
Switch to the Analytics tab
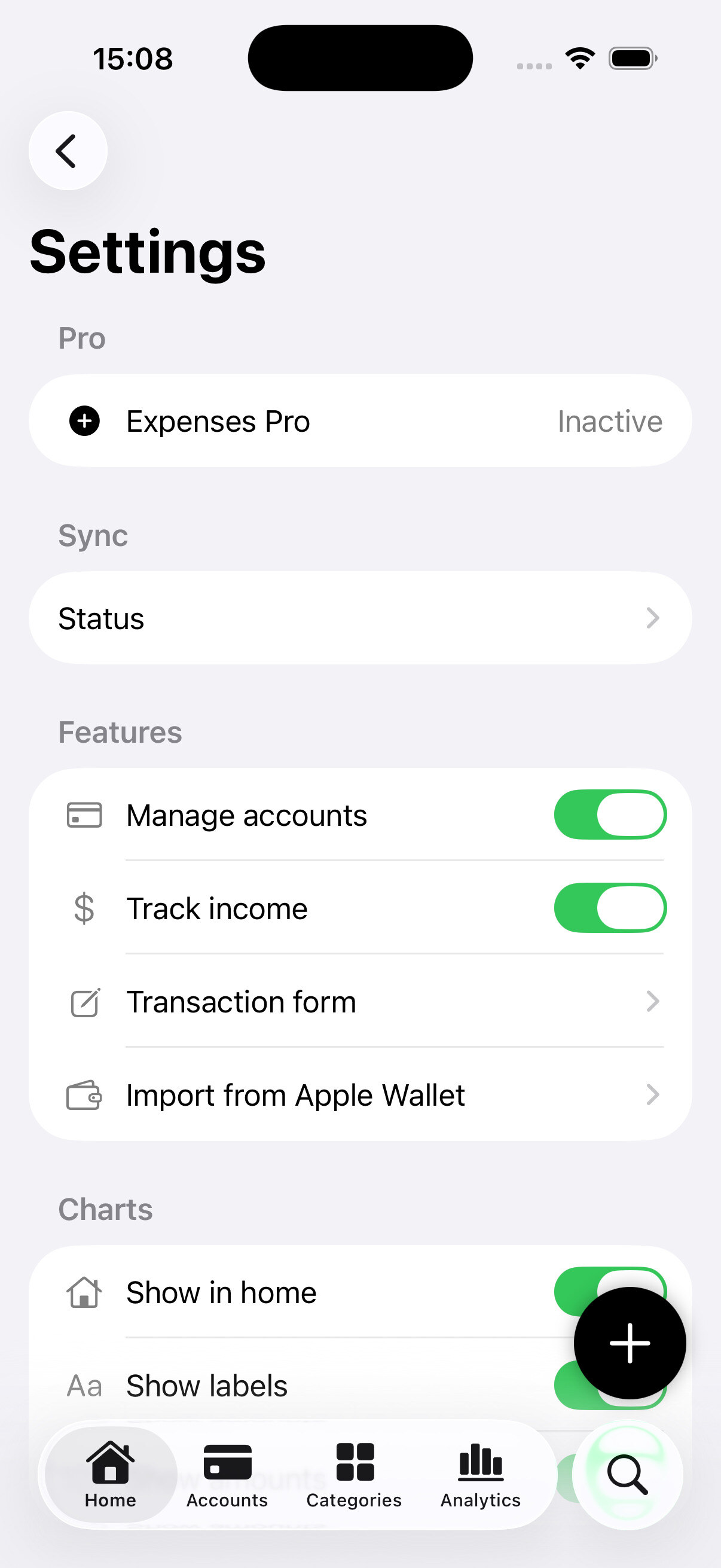(x=481, y=1474)
